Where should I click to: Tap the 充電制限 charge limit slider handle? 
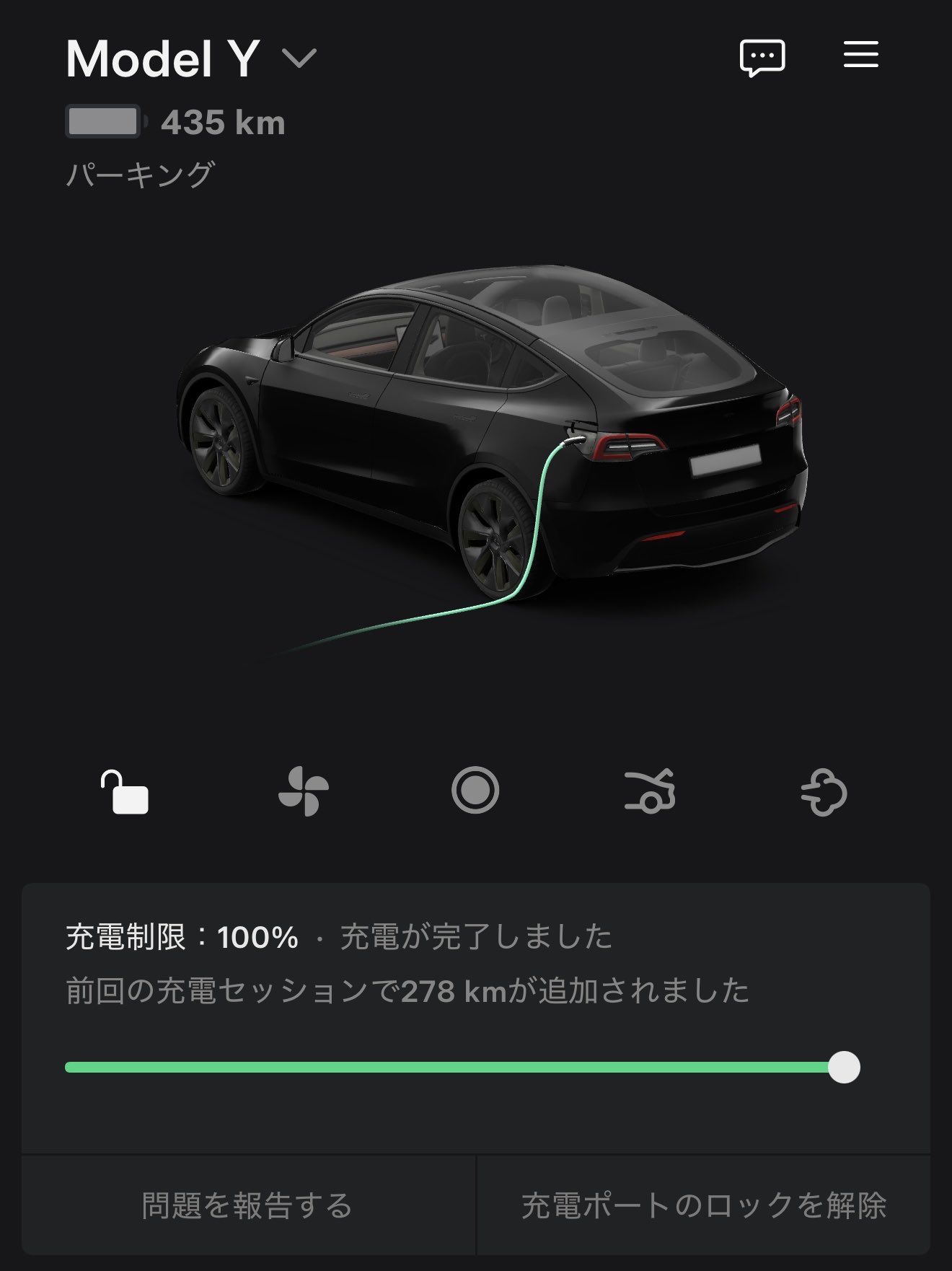pos(844,1068)
